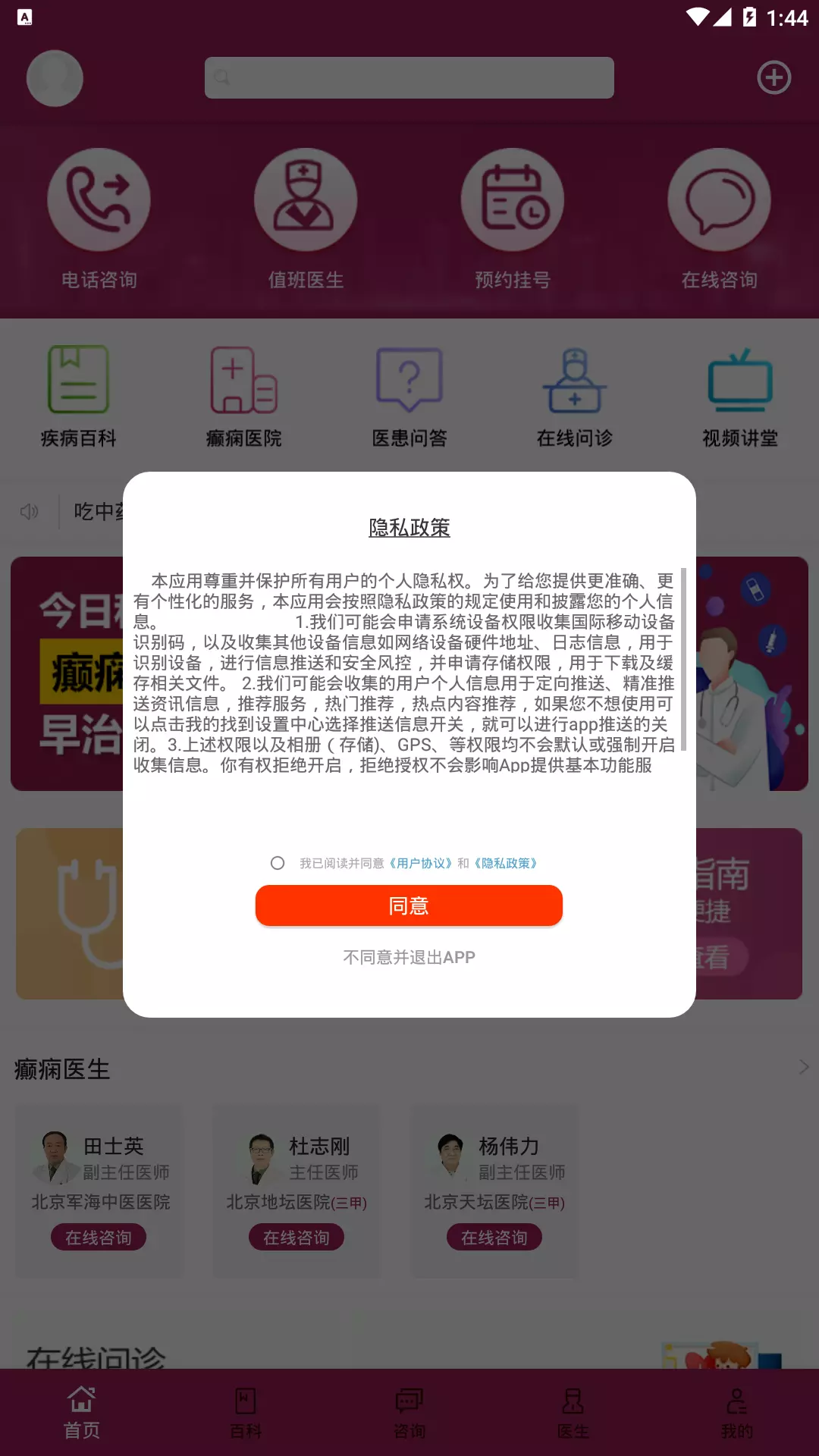Viewport: 819px width, 1456px height.
Task: Open the 《用户协议》 link
Action: (421, 863)
